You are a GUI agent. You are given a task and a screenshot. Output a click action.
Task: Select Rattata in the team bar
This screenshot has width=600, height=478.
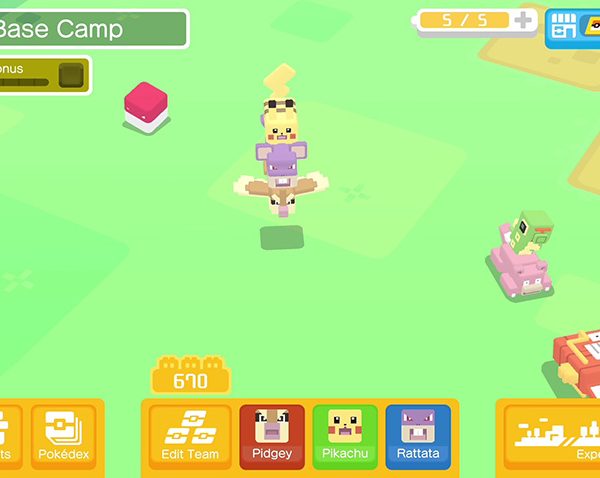418,436
